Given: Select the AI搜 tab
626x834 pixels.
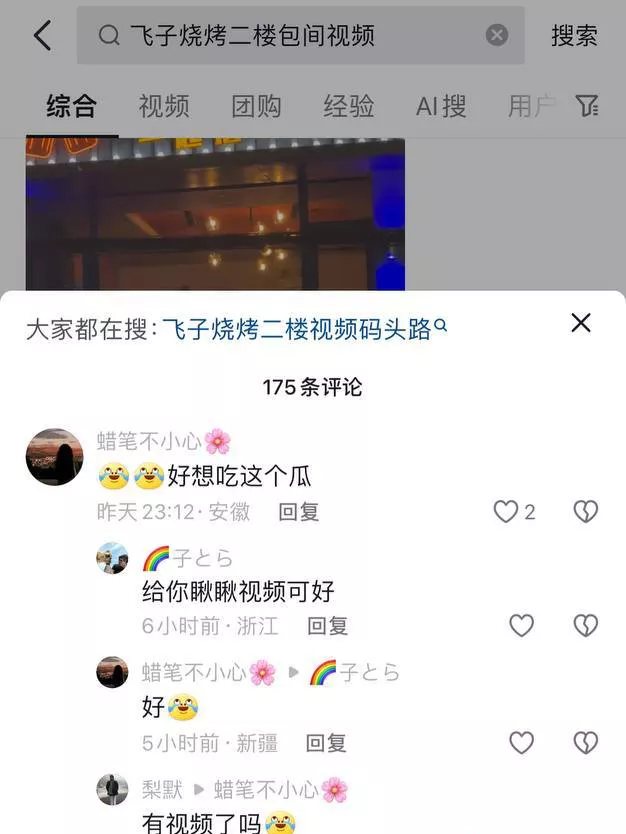Looking at the screenshot, I should coord(441,106).
